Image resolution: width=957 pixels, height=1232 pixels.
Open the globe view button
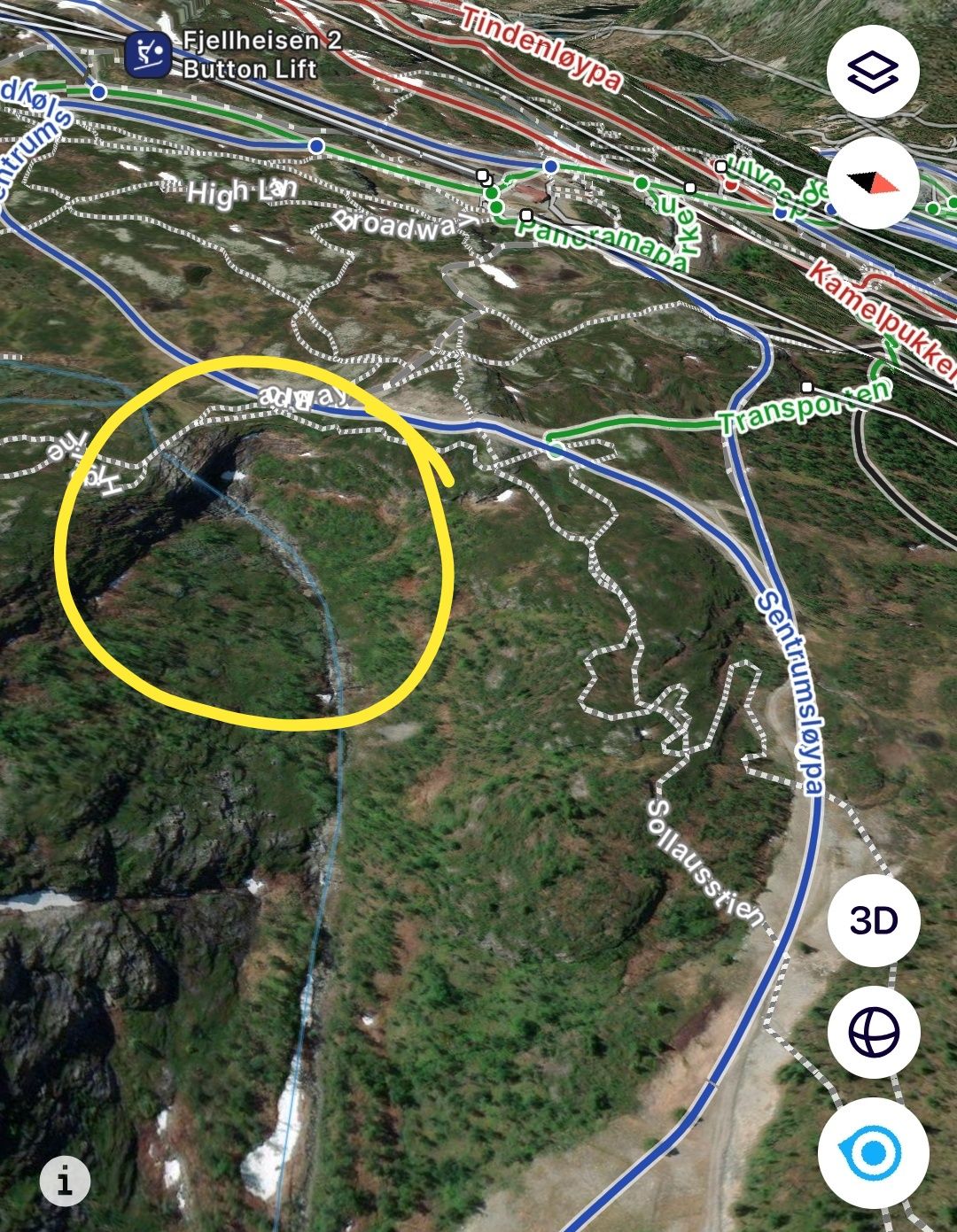click(874, 1033)
